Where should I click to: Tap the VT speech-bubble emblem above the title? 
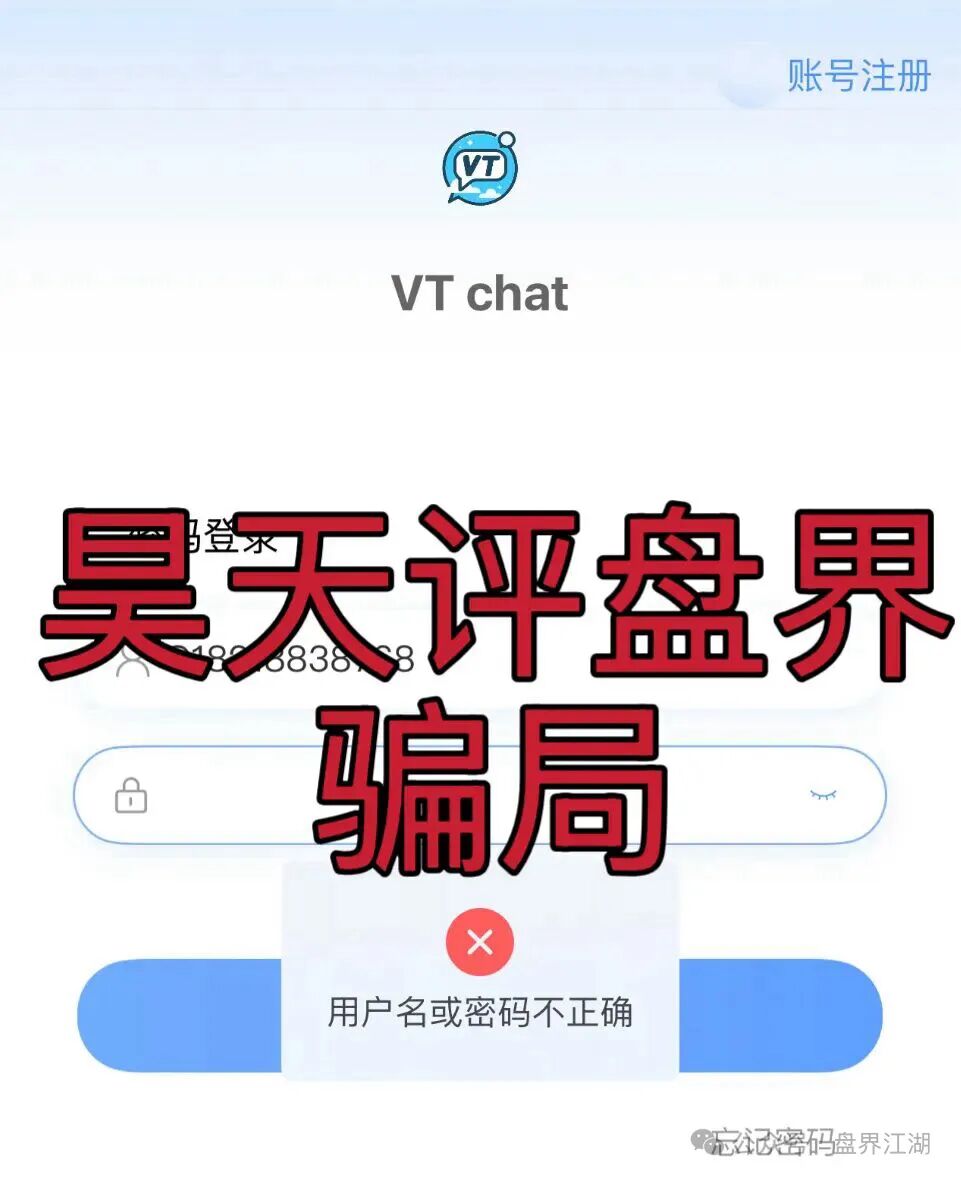pyautogui.click(x=480, y=168)
